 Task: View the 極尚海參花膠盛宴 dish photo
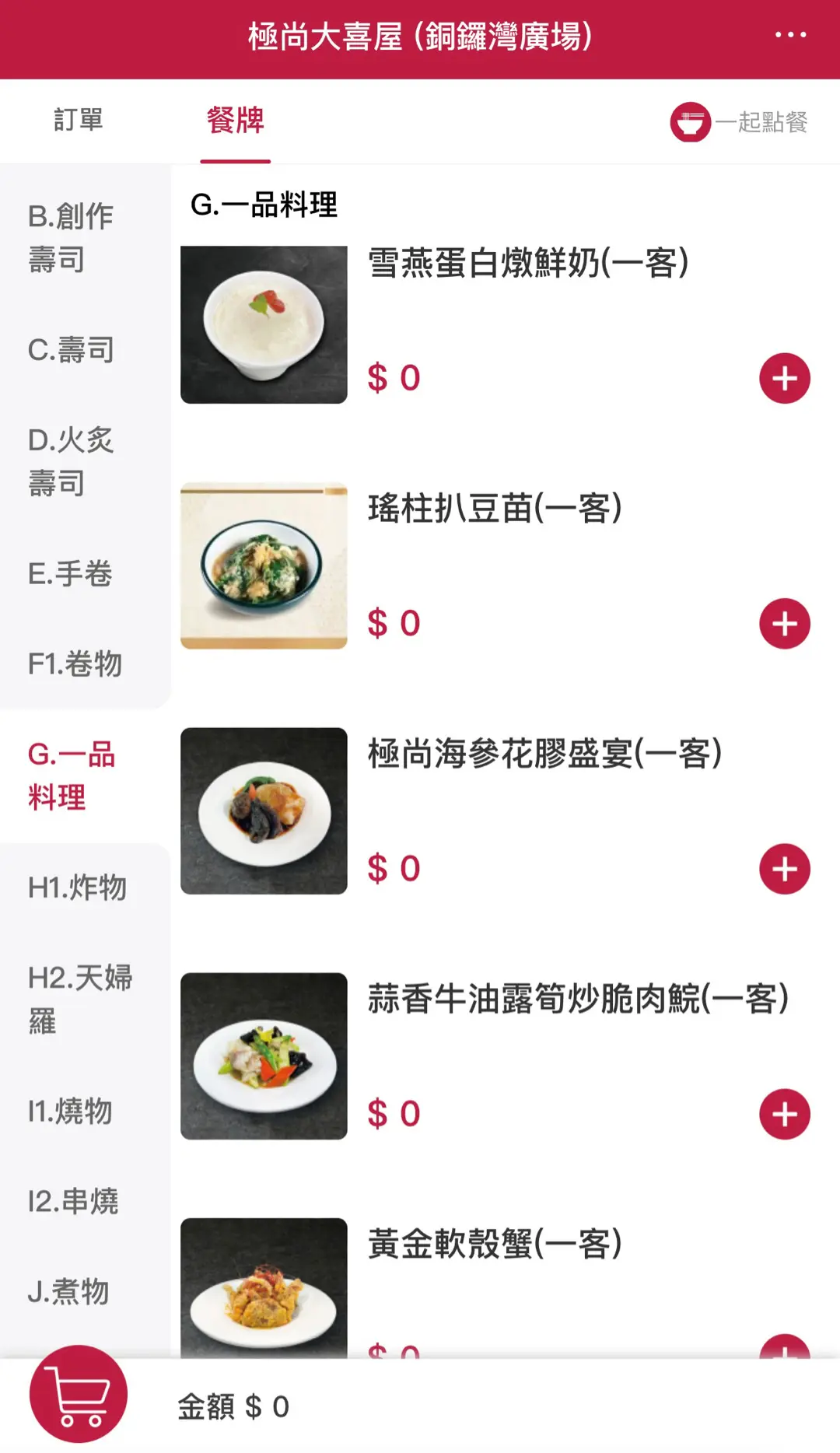click(264, 811)
